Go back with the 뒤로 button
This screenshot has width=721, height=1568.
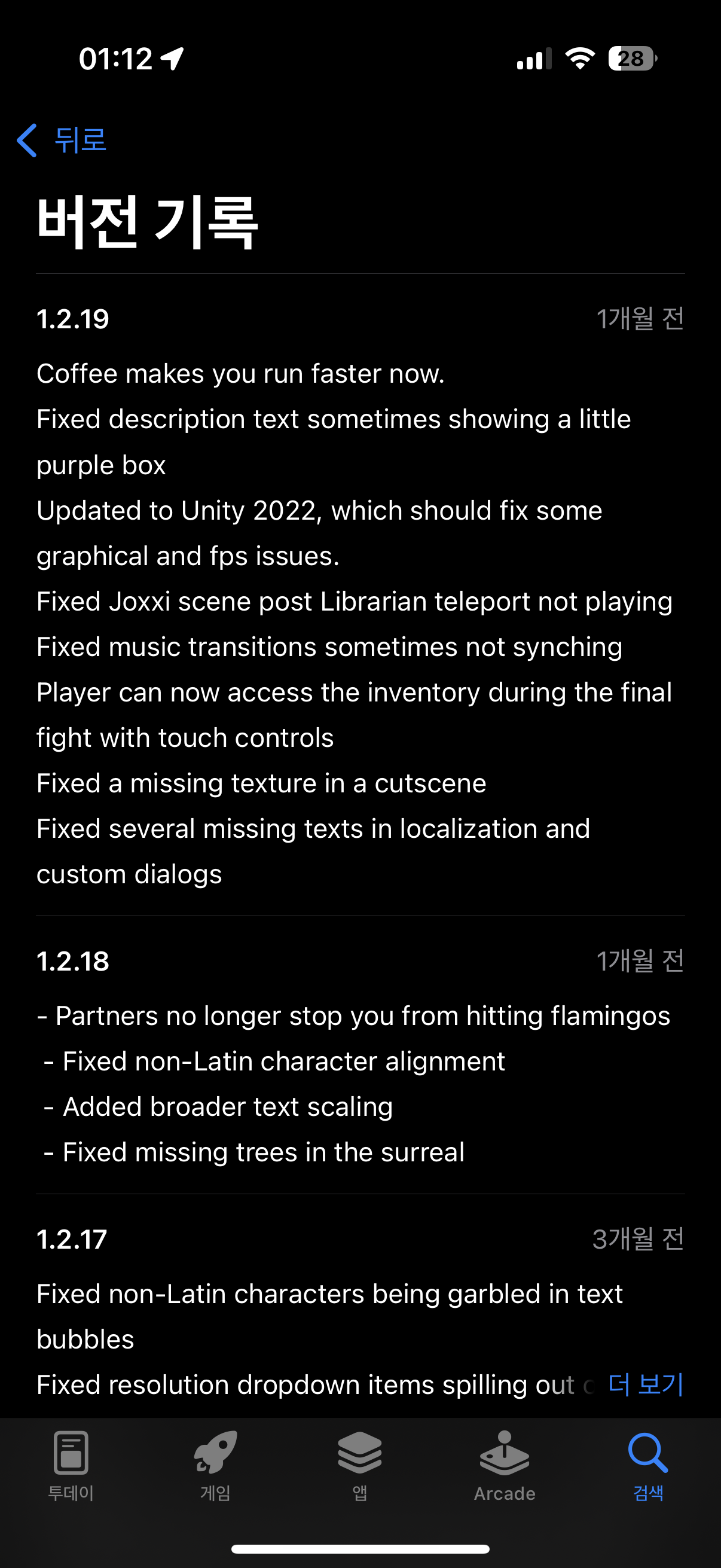click(62, 140)
